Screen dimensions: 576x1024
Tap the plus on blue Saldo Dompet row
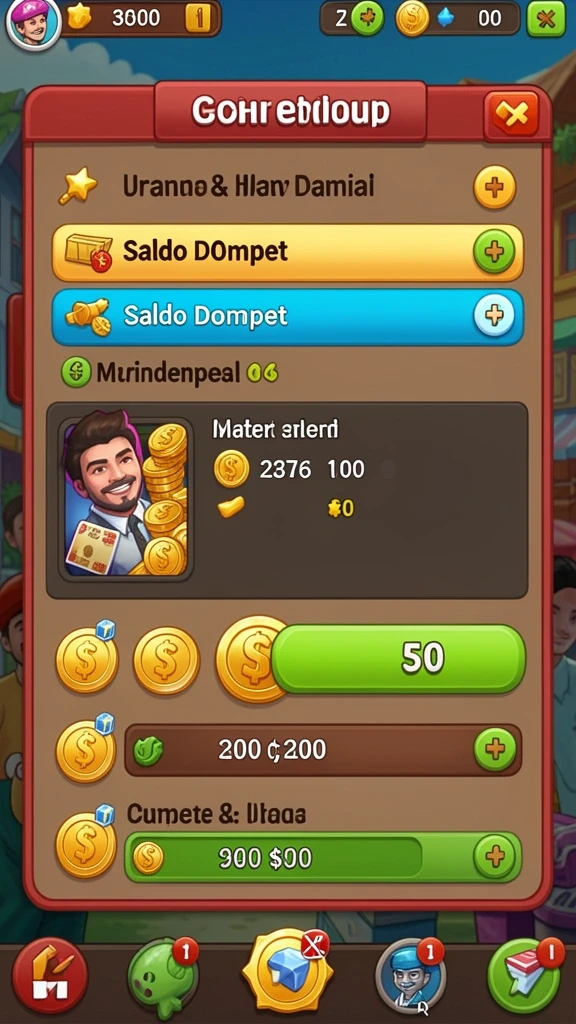(494, 315)
